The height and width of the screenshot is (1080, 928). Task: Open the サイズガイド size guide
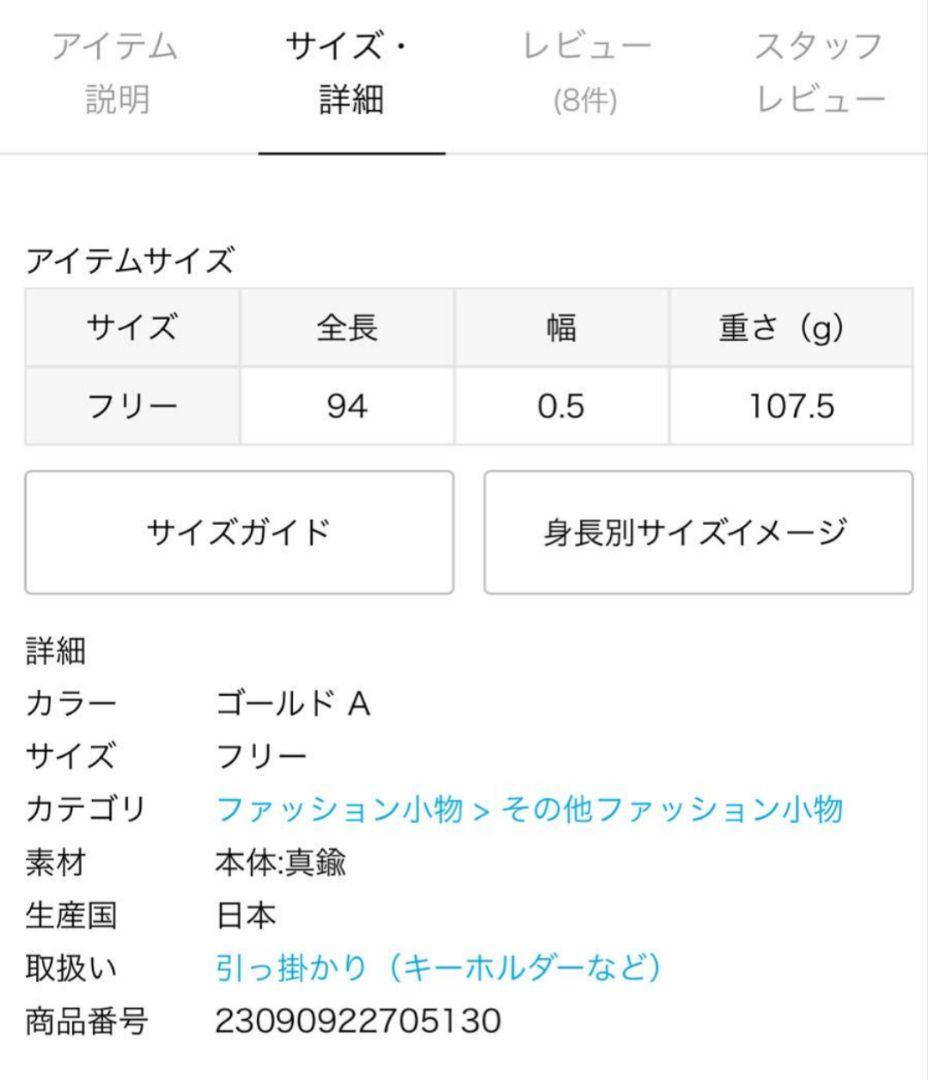click(x=240, y=530)
